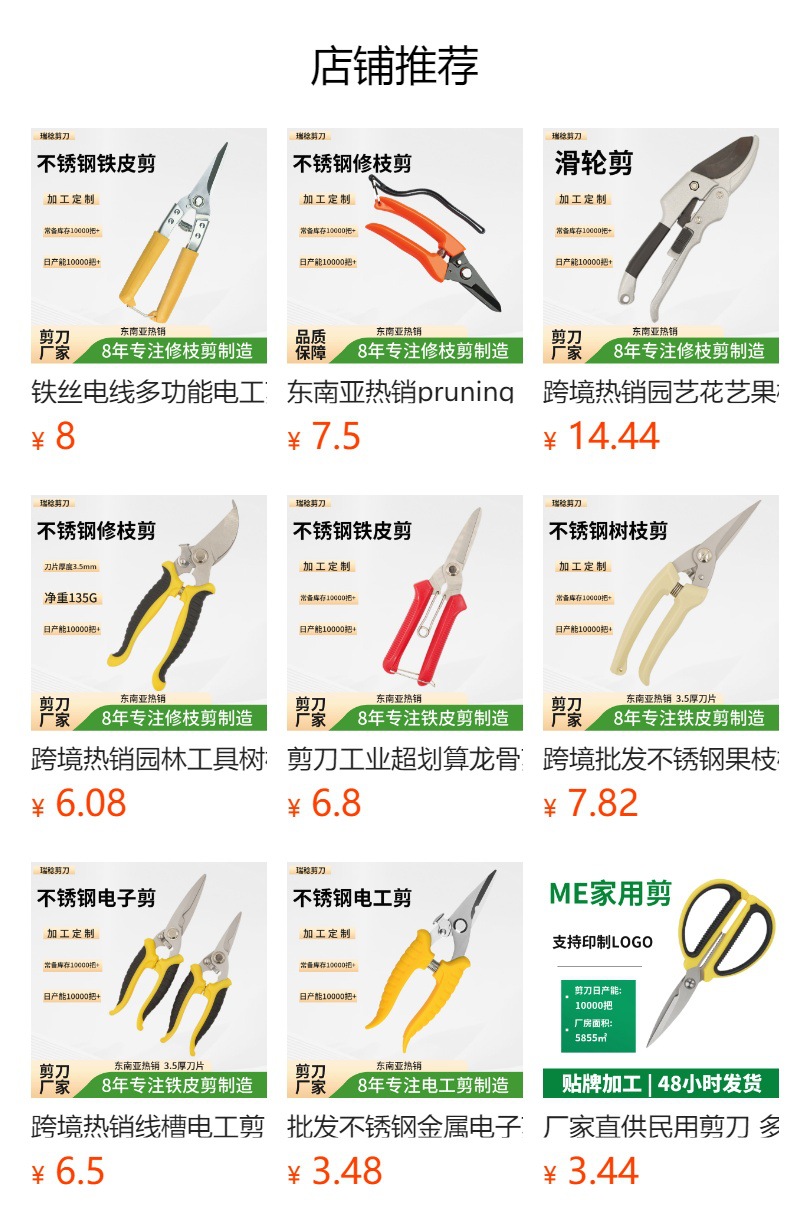
Task: View the ¥6.5 electronic shears (不锈钢电子剪) product
Action: [149, 980]
